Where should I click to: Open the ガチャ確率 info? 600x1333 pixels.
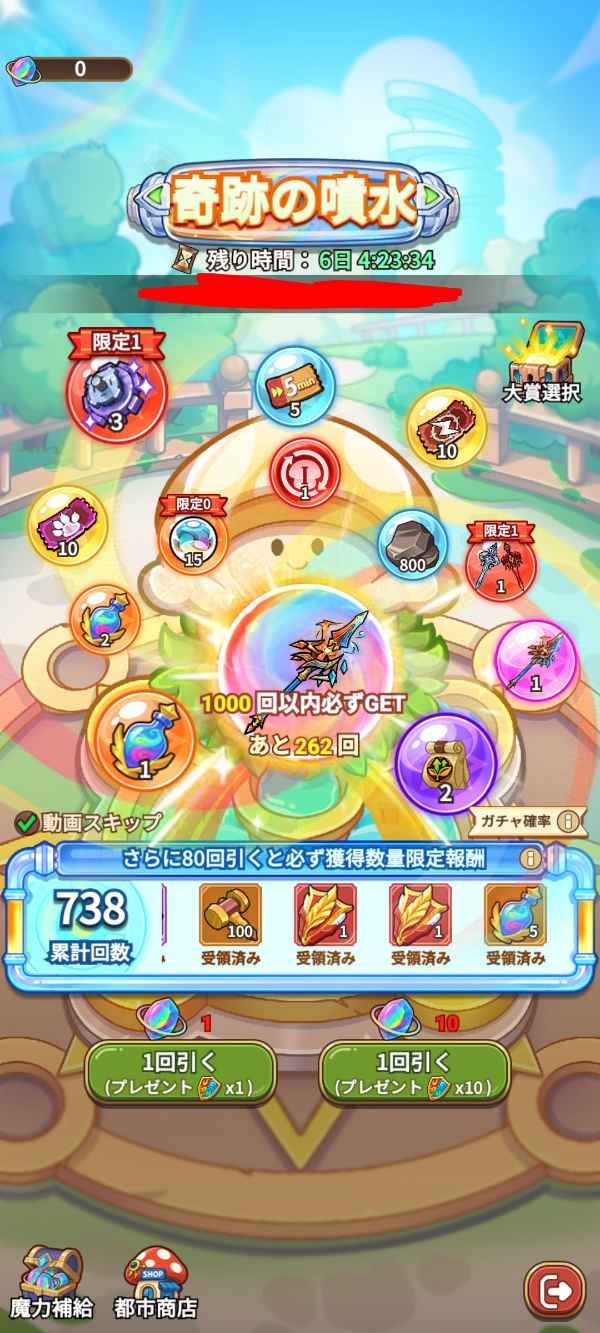pyautogui.click(x=527, y=822)
